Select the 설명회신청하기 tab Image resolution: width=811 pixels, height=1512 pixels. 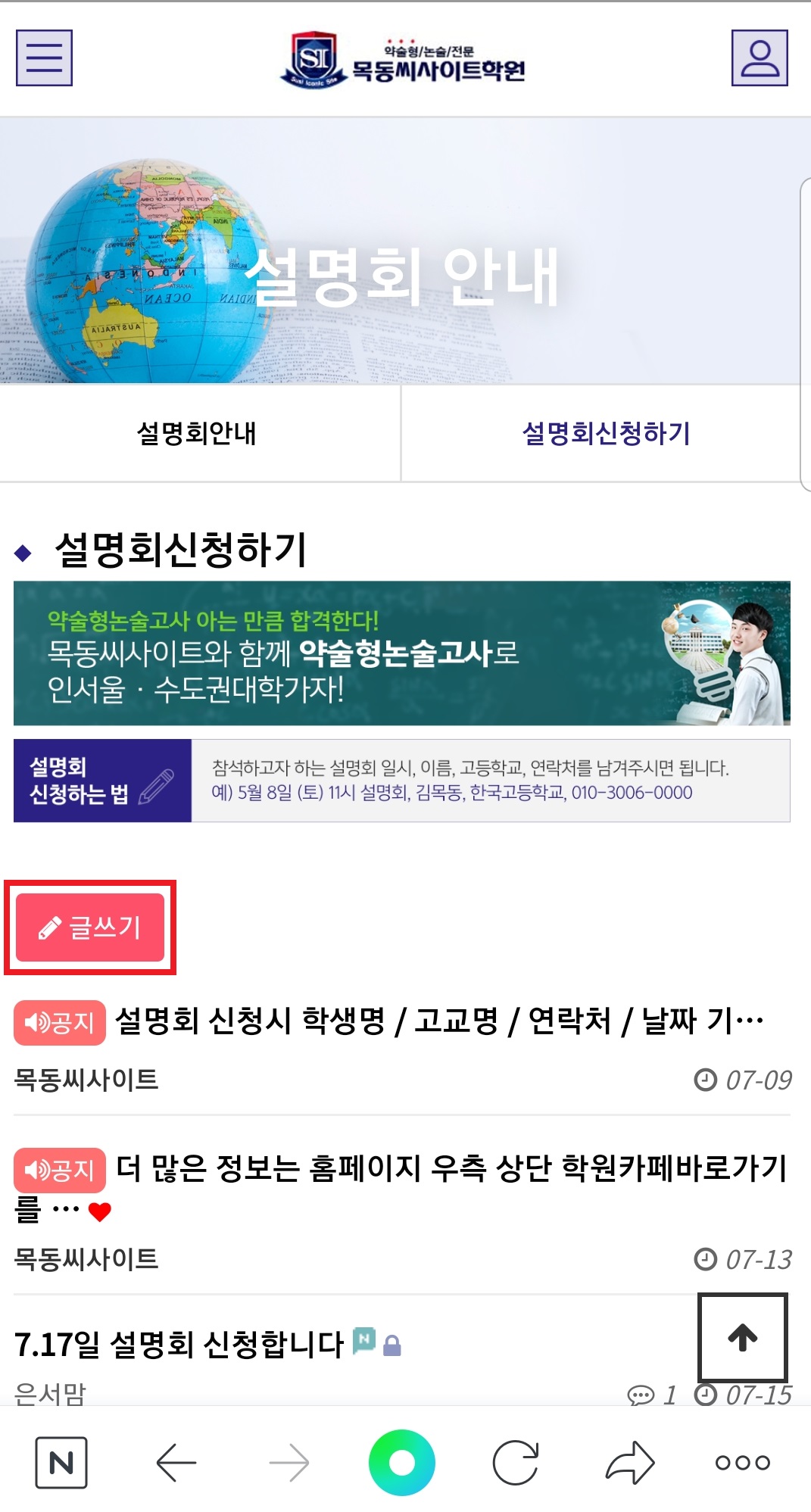(606, 434)
